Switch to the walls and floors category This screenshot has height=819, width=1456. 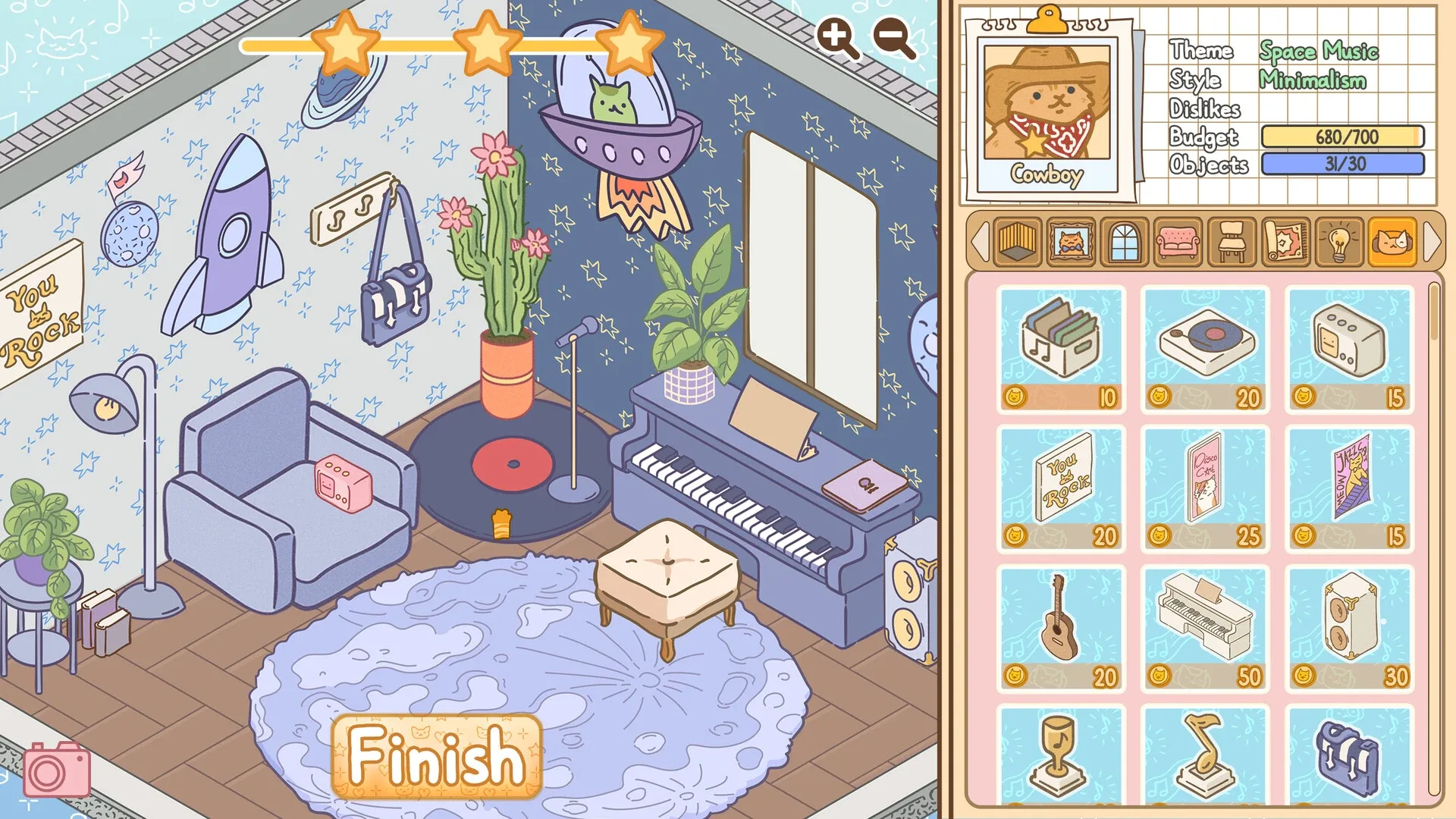tap(1016, 243)
